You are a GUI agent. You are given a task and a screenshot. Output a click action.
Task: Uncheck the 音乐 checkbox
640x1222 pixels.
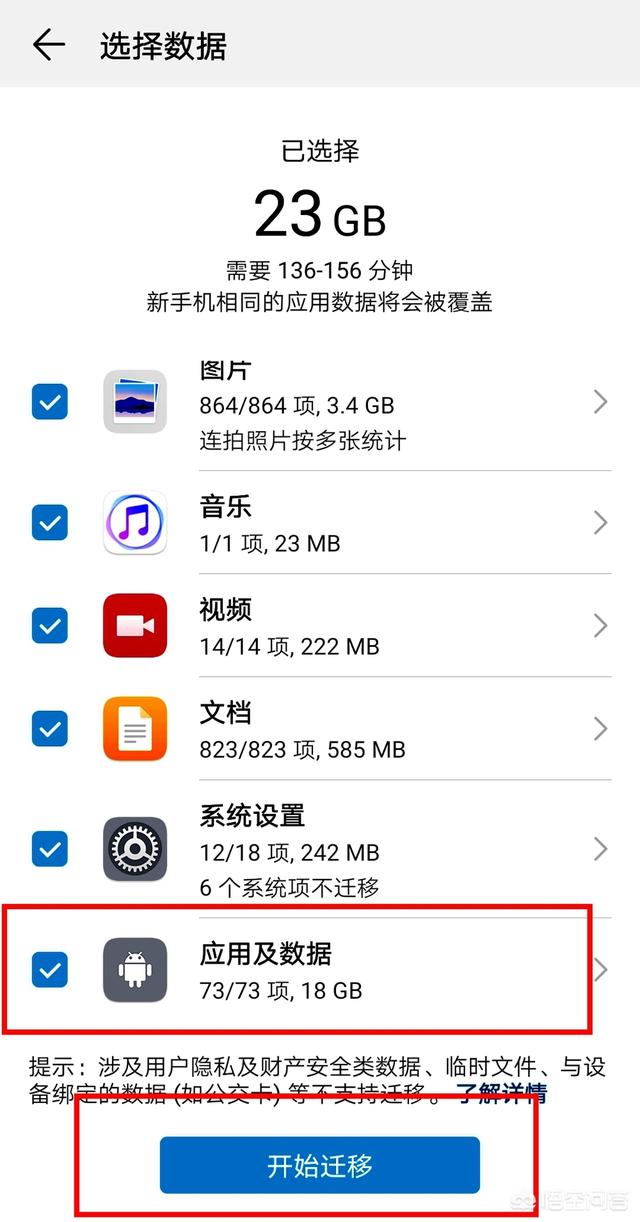[x=49, y=522]
